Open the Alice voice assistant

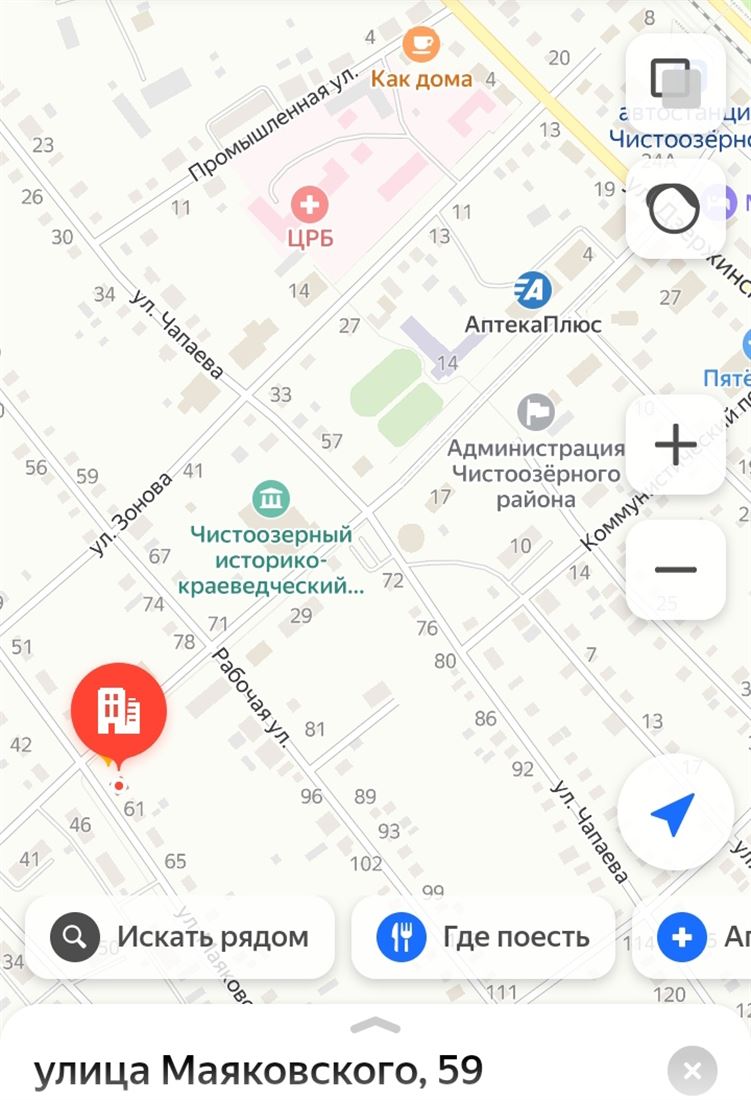pos(675,209)
